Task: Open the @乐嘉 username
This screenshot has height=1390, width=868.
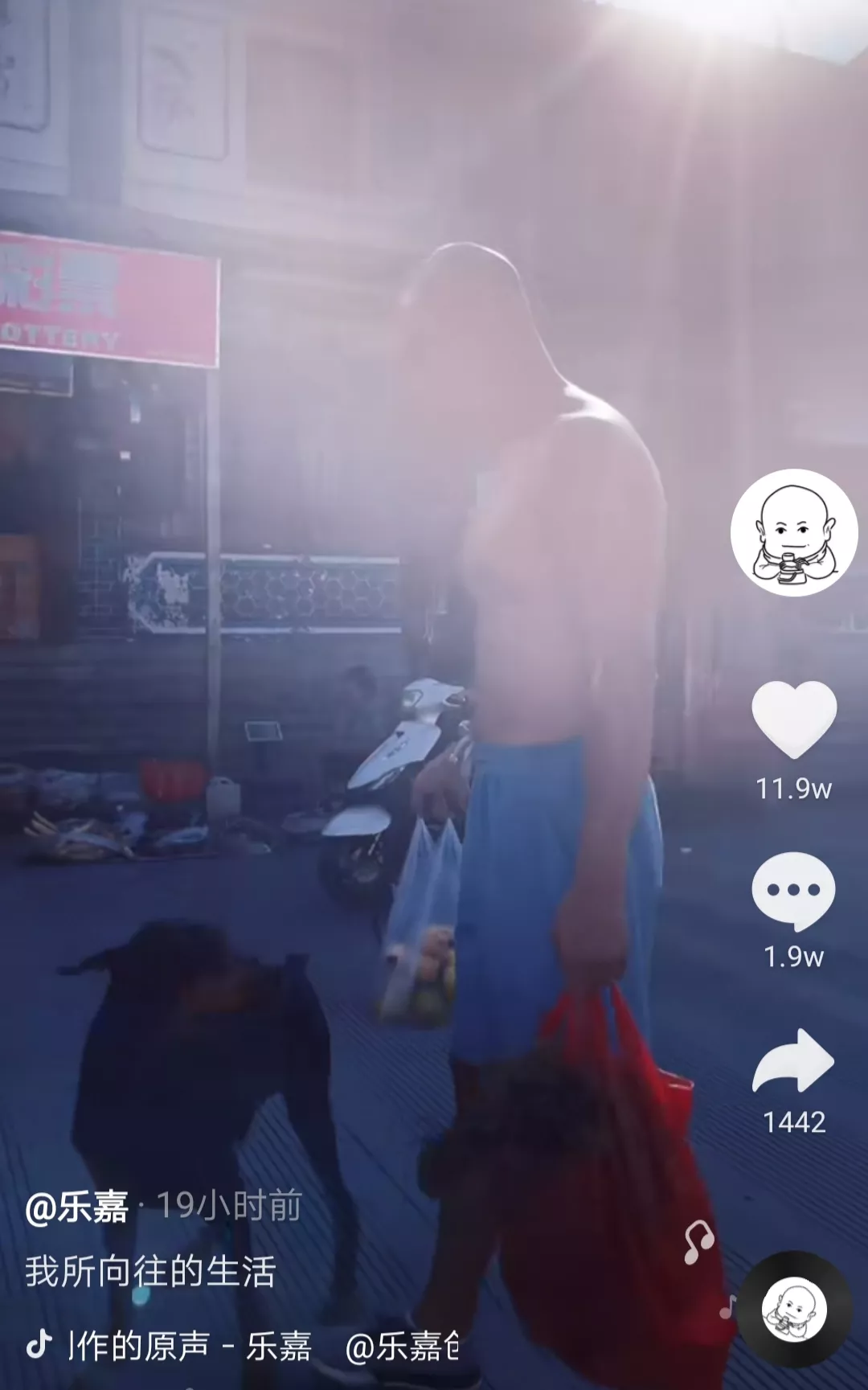Action: (76, 1206)
